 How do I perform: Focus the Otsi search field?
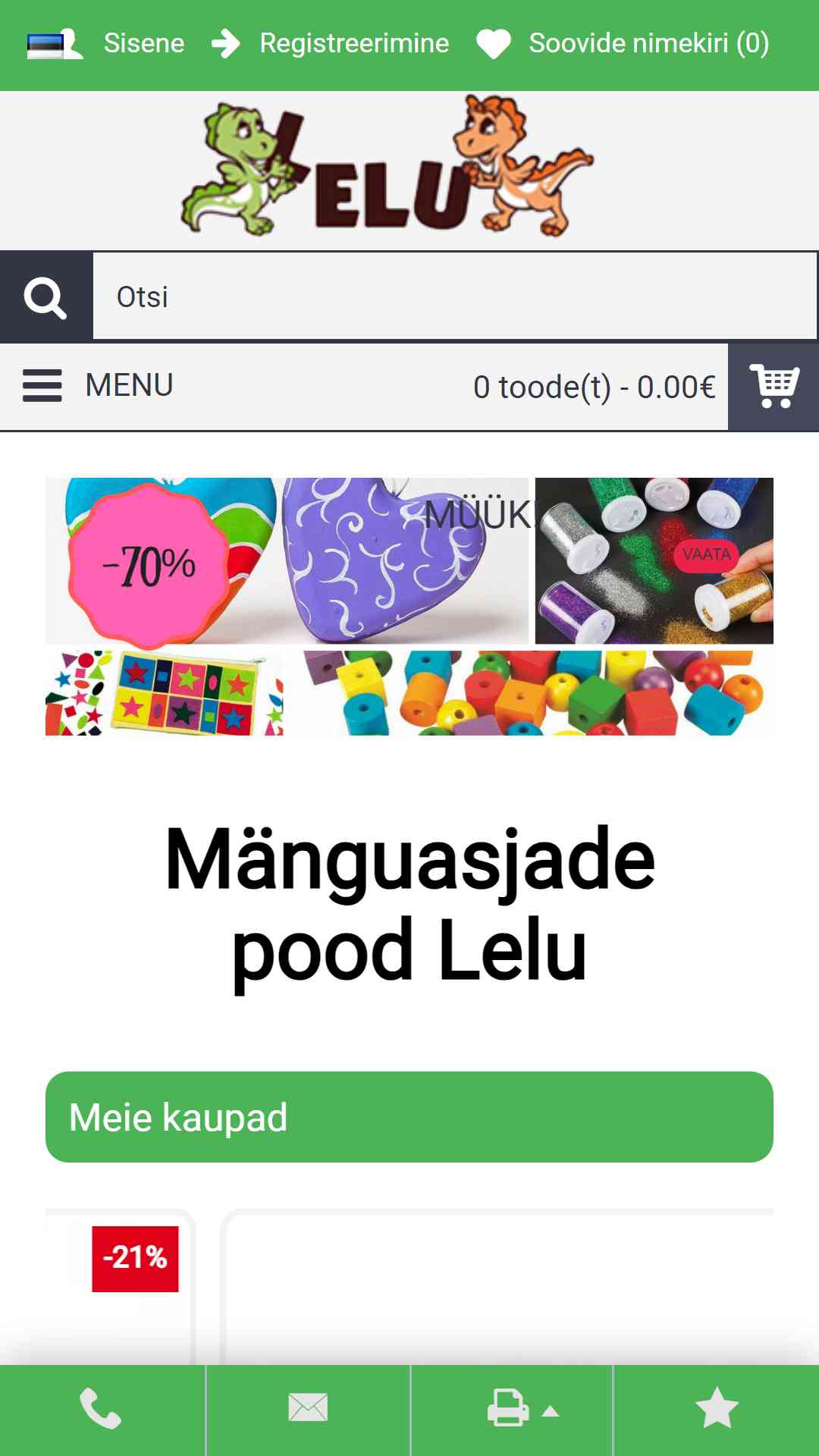click(453, 297)
